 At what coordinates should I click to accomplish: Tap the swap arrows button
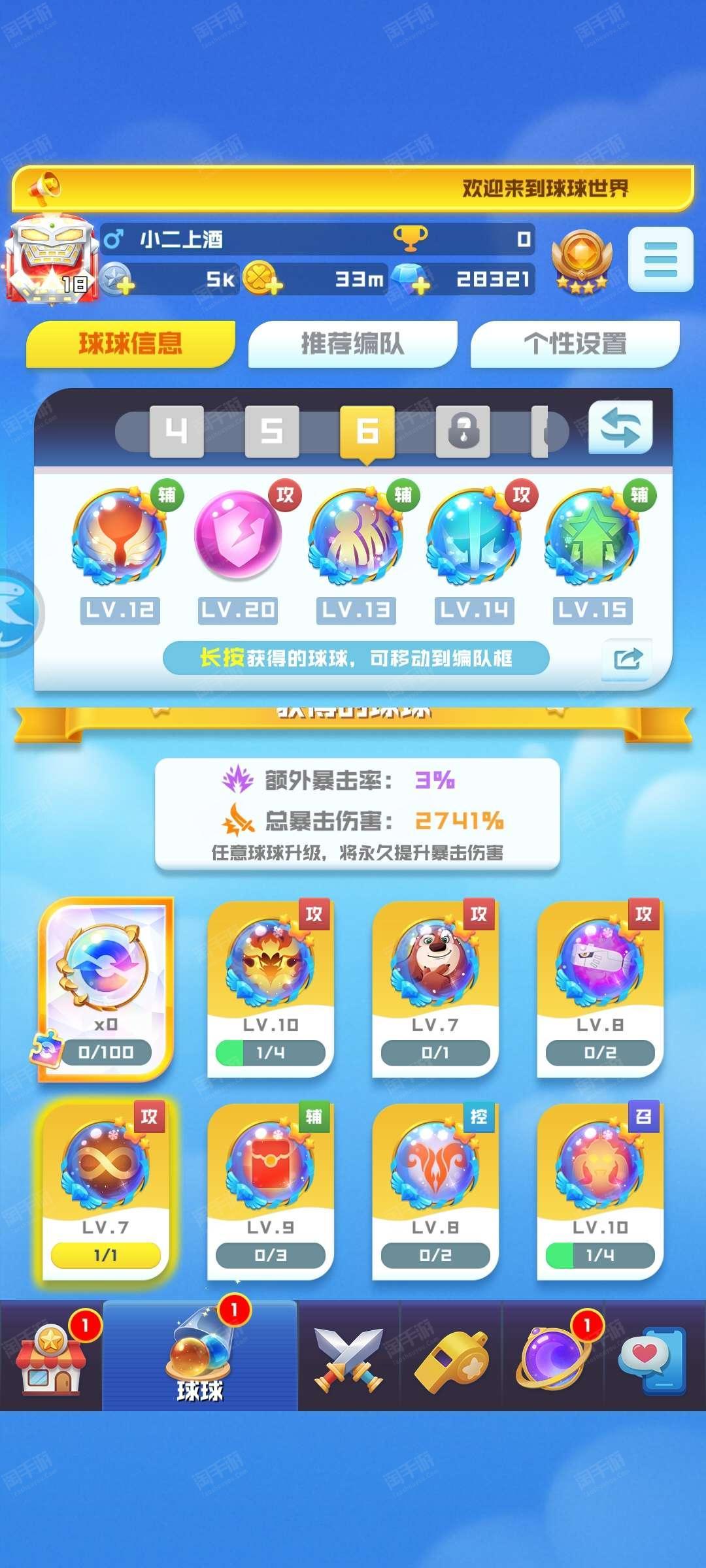pos(620,427)
